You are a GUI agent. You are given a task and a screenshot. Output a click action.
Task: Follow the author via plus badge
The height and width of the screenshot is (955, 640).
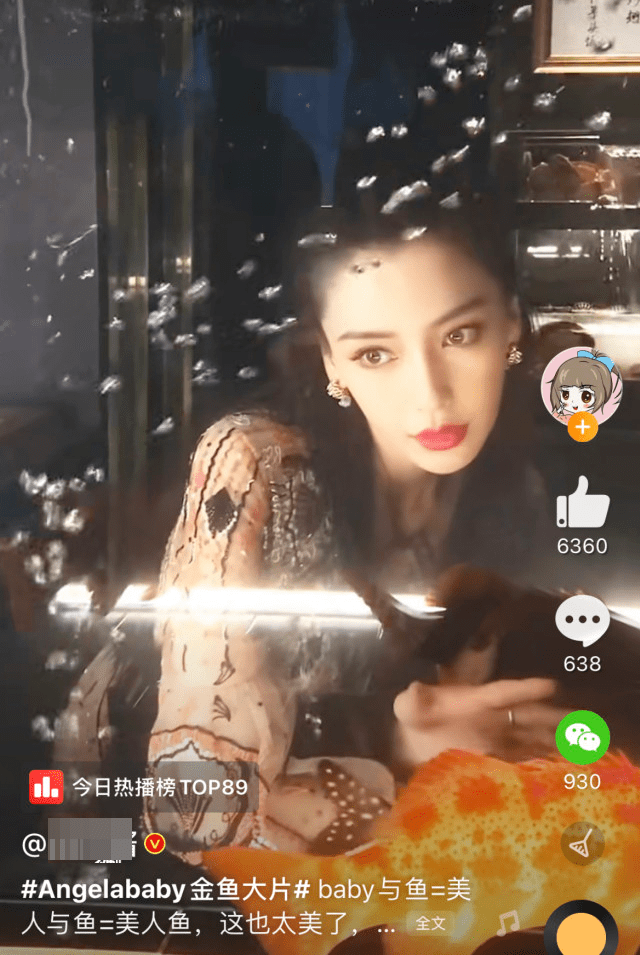[x=582, y=428]
